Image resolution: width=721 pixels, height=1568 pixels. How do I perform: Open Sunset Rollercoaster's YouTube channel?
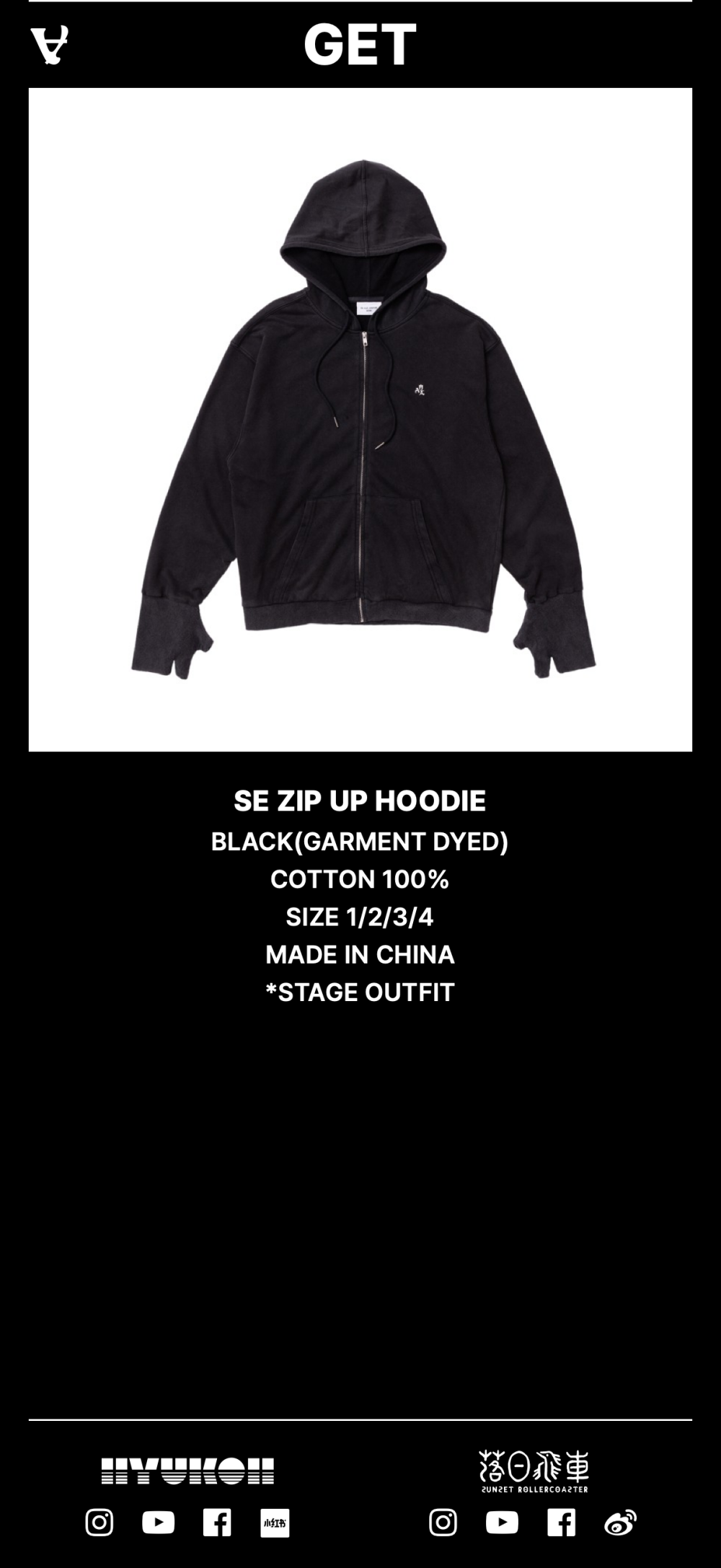[502, 1523]
